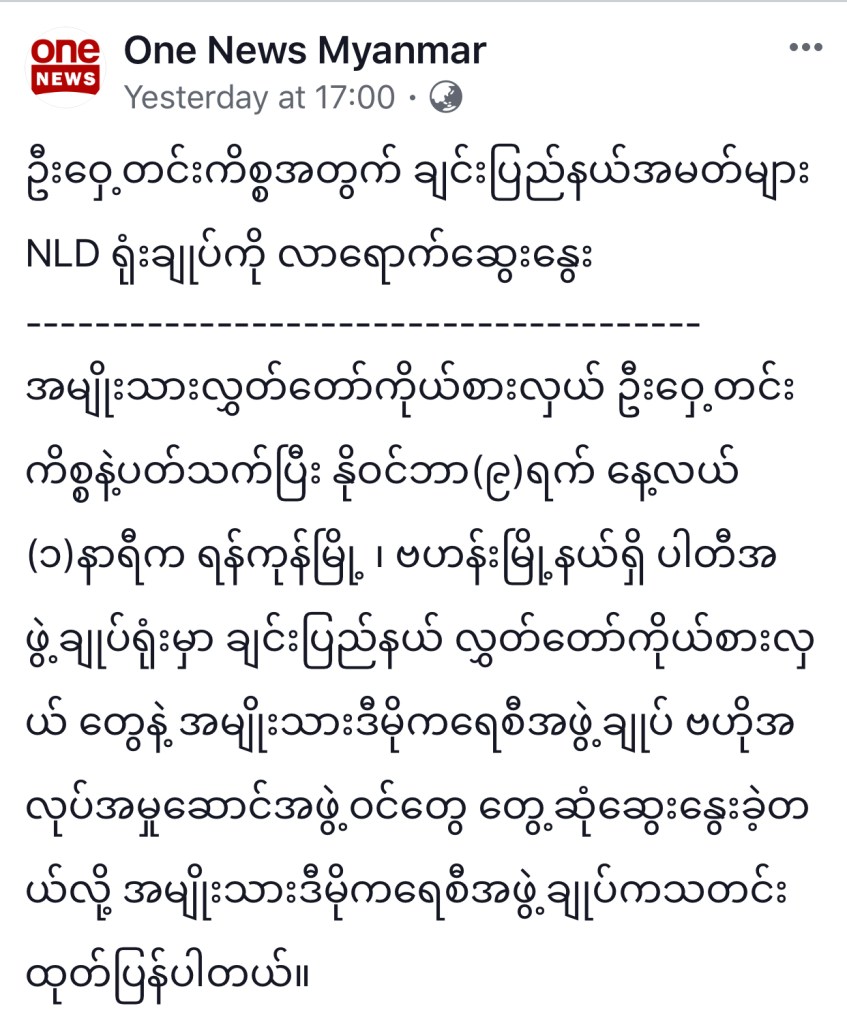847x1023 pixels.
Task: Open the post's three-dot options menu
Action: (x=804, y=48)
